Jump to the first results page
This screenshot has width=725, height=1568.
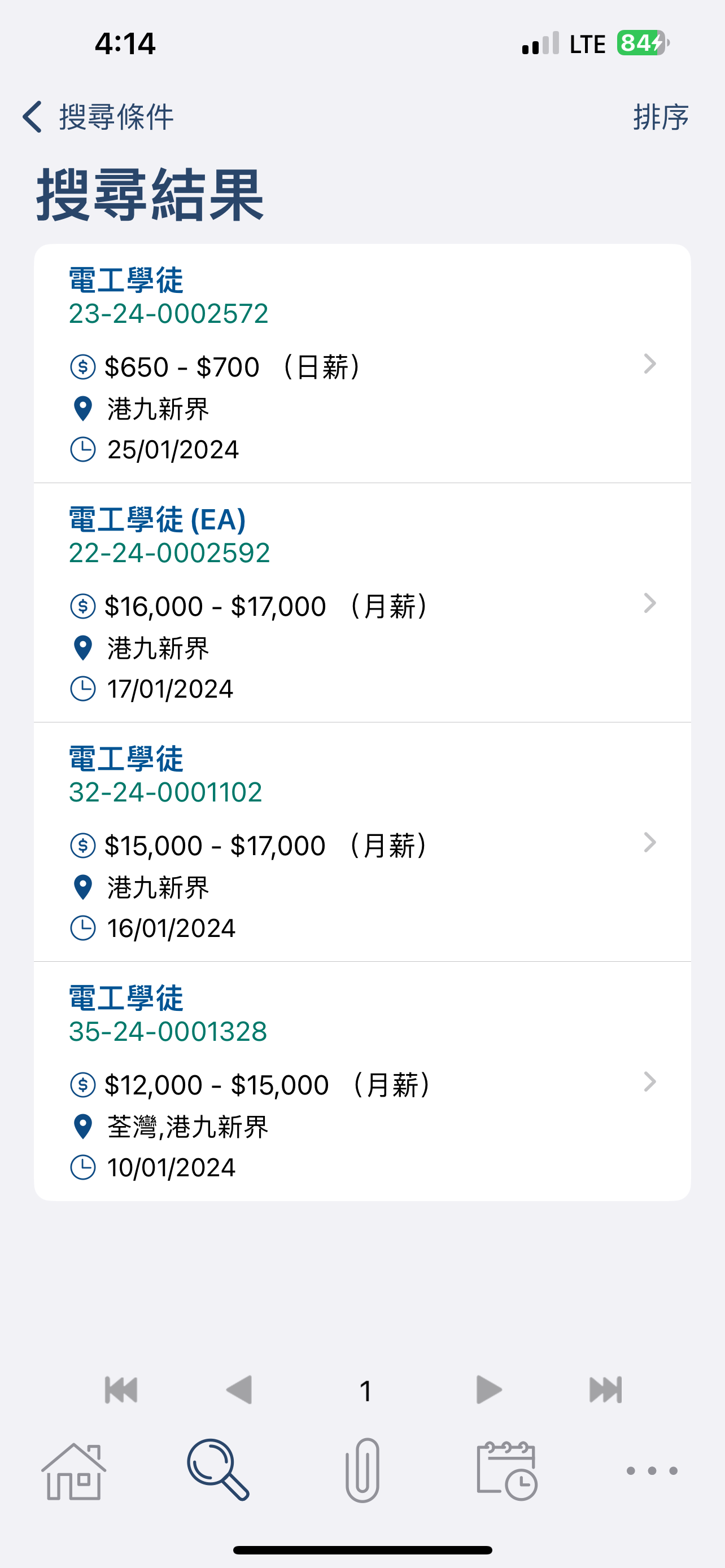pos(121,1390)
